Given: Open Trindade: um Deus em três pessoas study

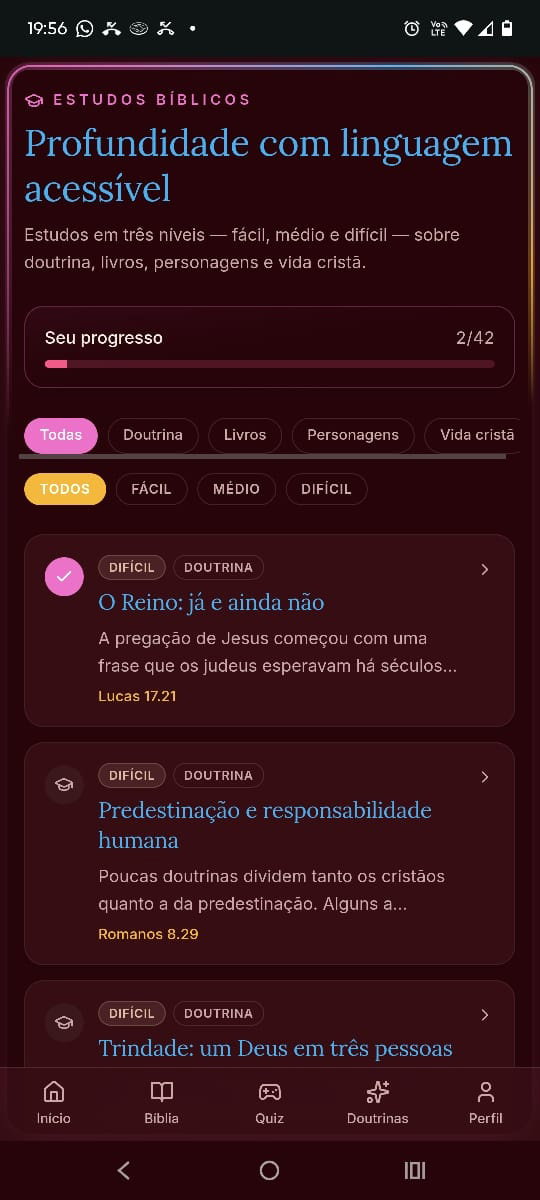Looking at the screenshot, I should [269, 1024].
